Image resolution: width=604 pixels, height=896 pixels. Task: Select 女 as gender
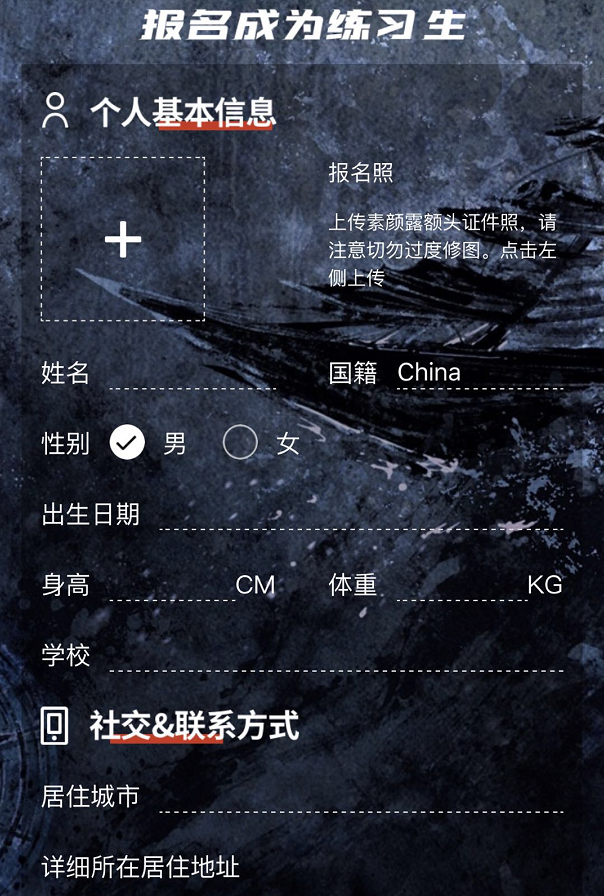pyautogui.click(x=240, y=442)
